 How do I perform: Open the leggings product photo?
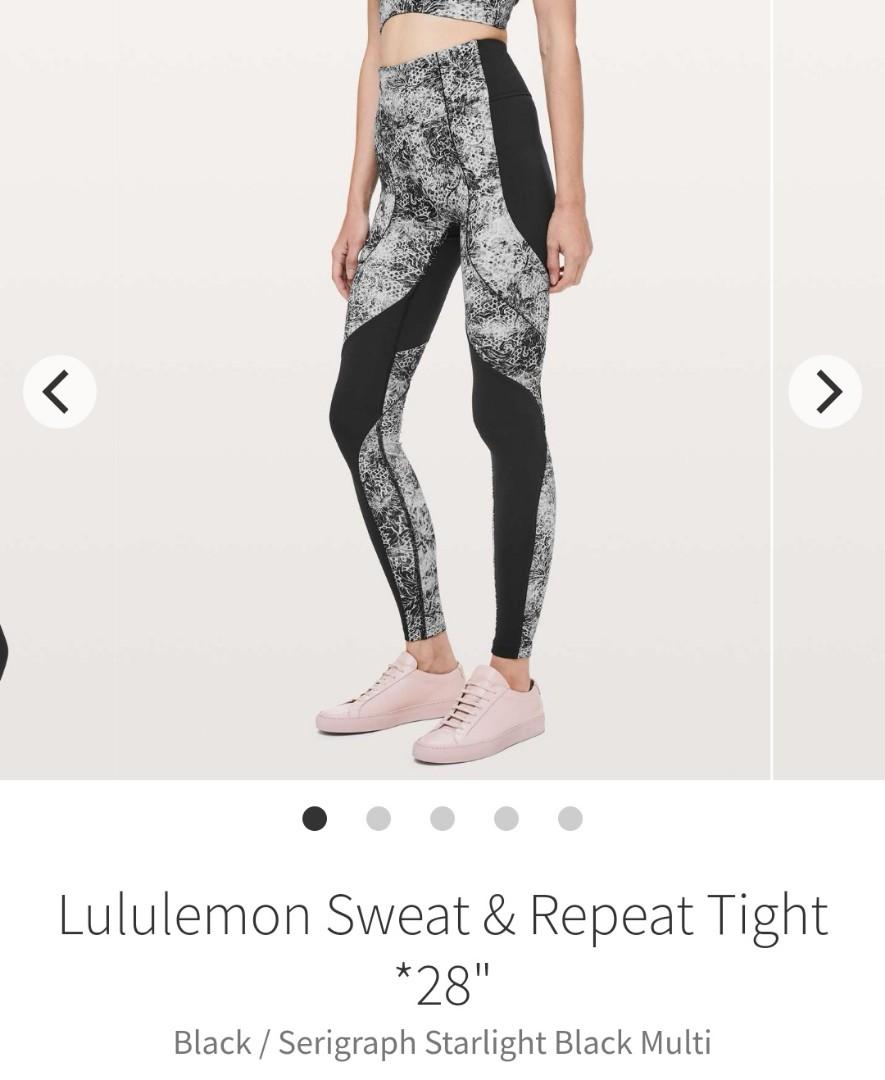point(440,400)
